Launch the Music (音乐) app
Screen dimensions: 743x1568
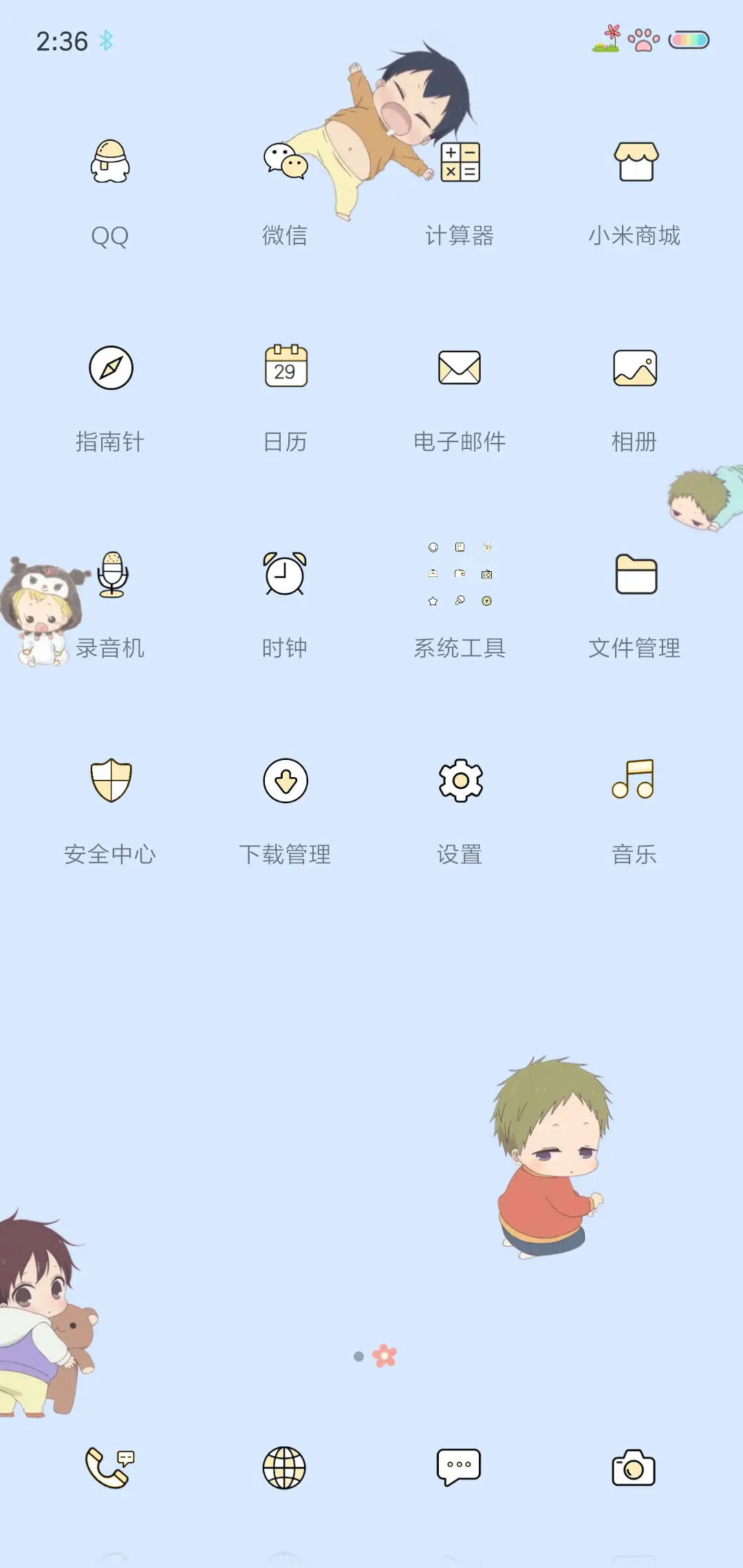(x=634, y=782)
